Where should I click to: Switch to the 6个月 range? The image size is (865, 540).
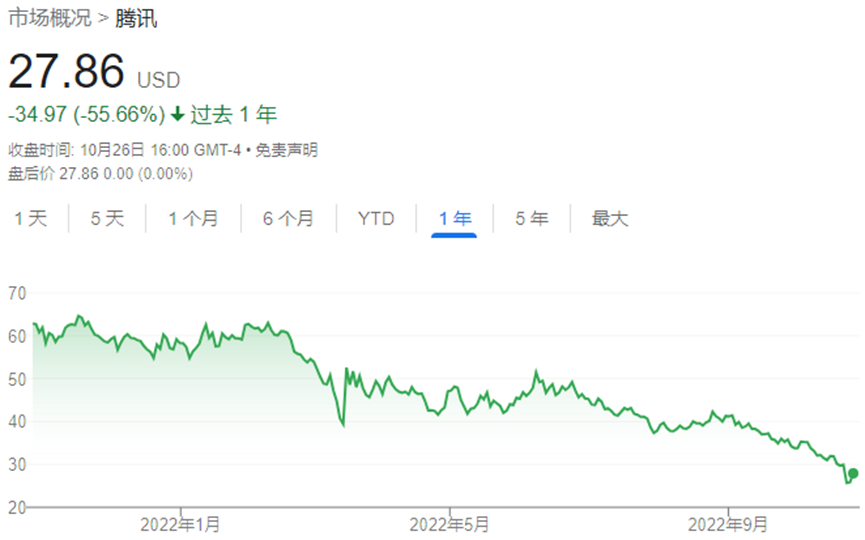(x=288, y=219)
